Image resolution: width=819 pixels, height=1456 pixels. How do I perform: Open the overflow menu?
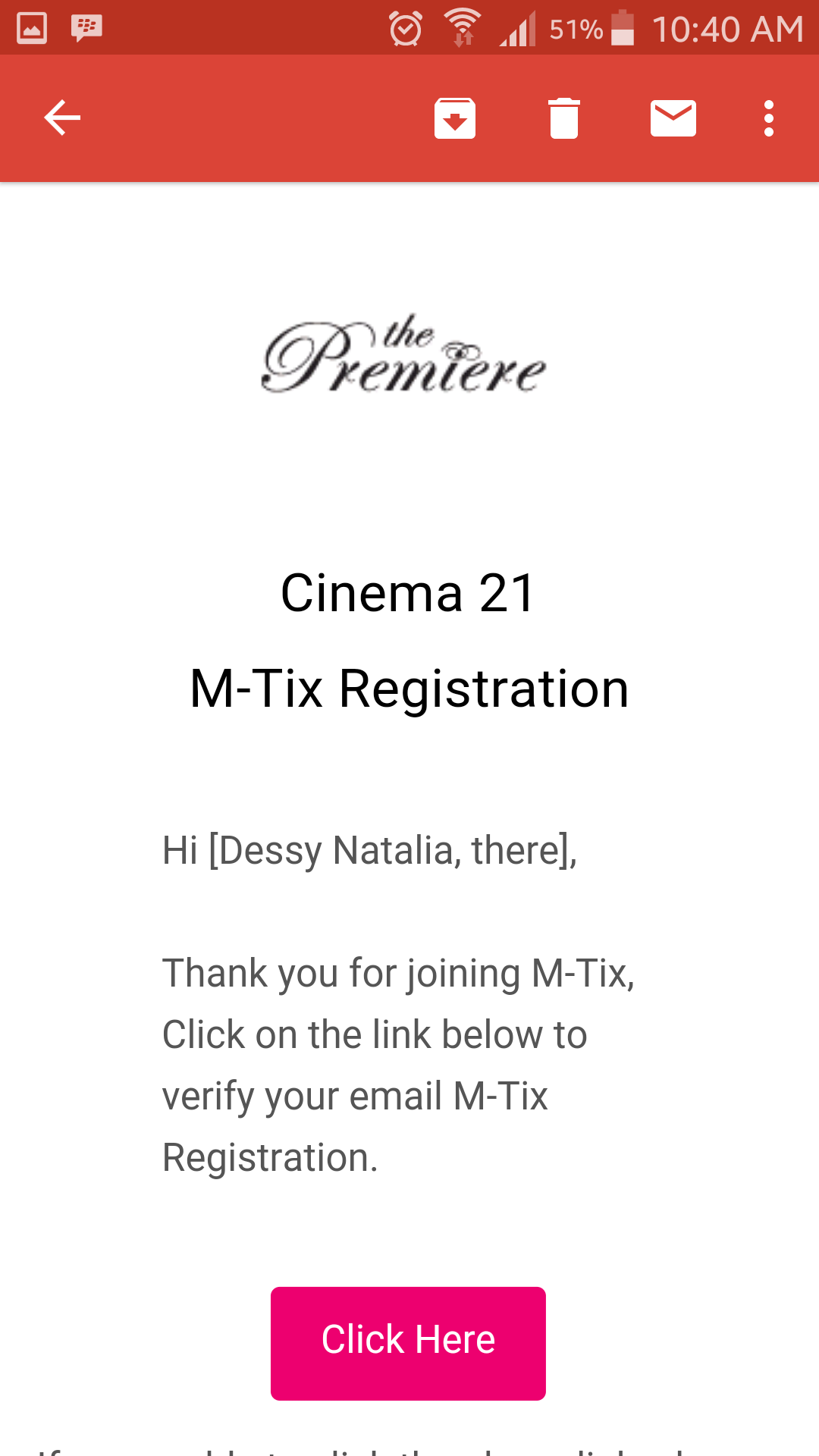click(x=769, y=118)
